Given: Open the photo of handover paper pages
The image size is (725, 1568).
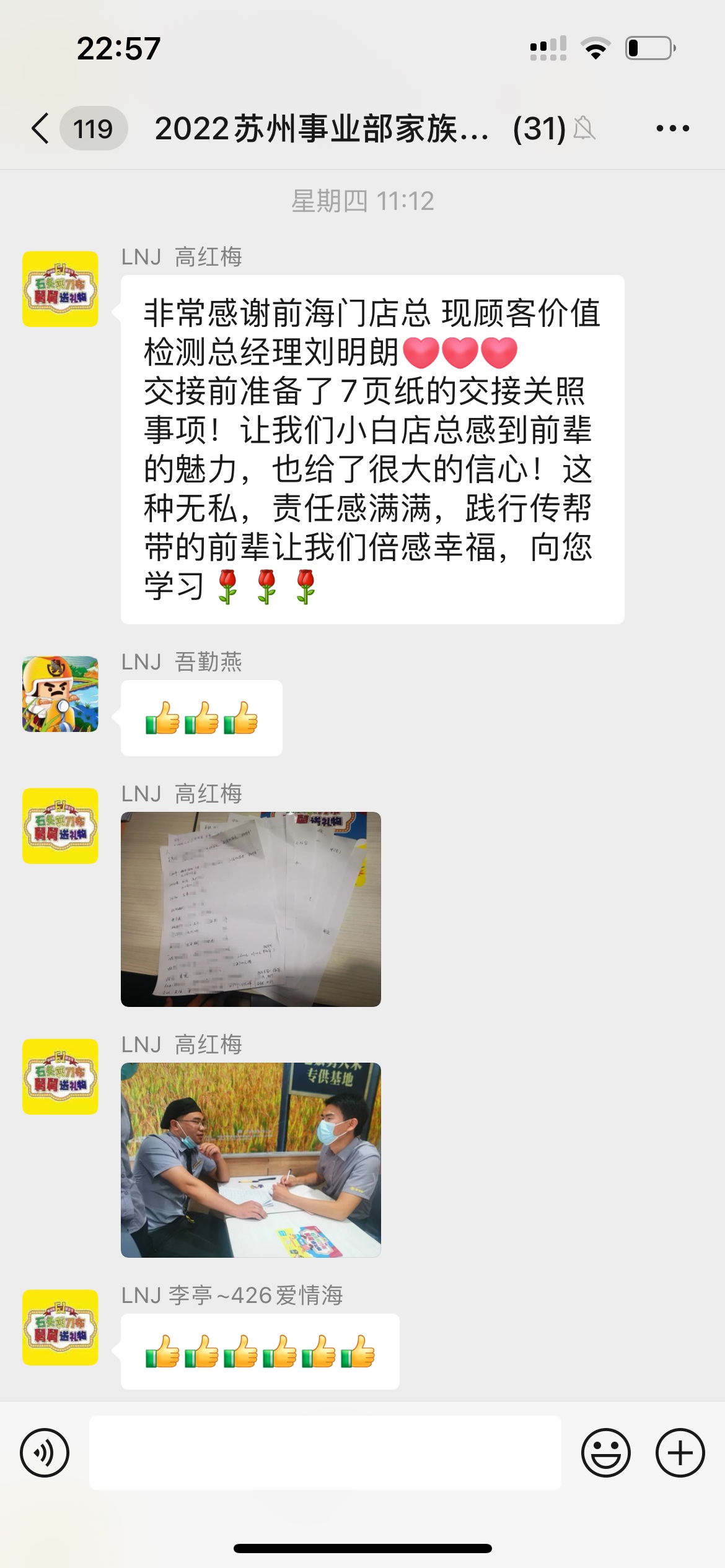Looking at the screenshot, I should (x=250, y=909).
